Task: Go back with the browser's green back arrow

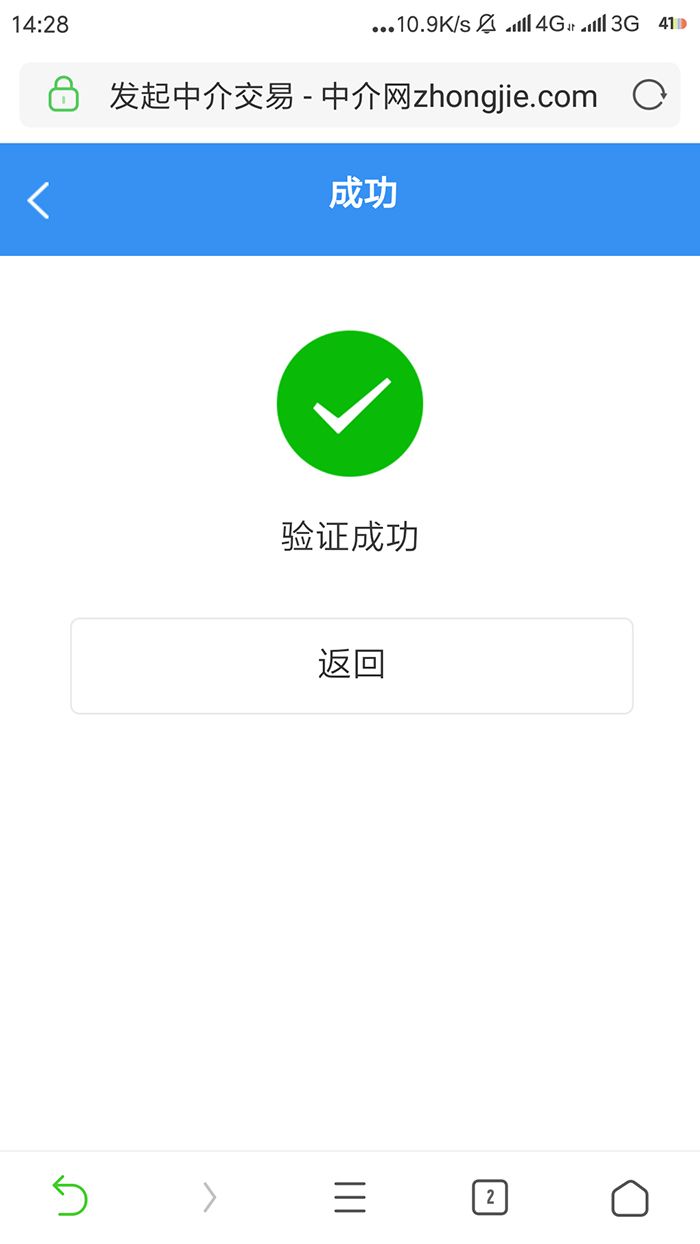Action: pos(70,1196)
